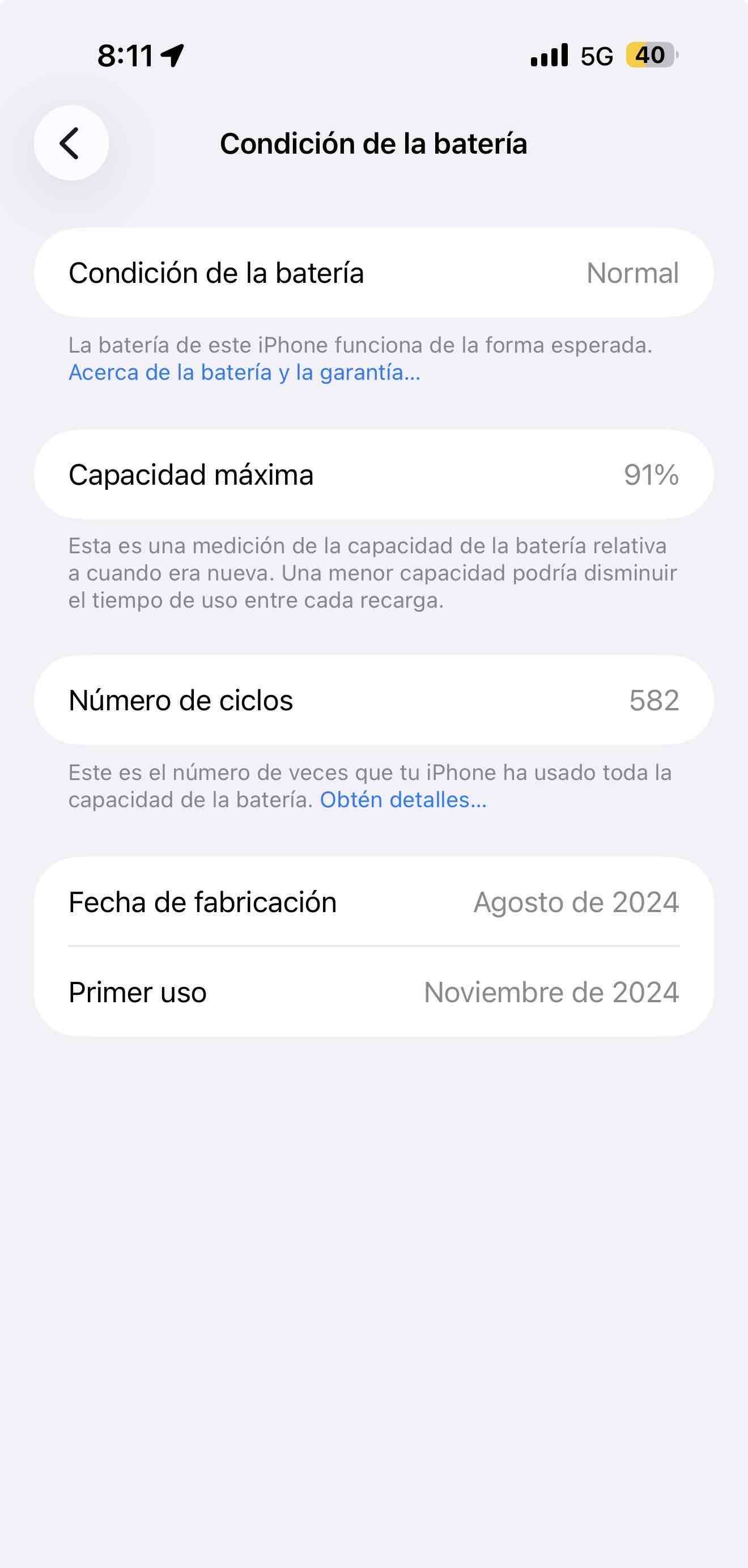
Task: Select the Capacidad máxima row
Action: [x=373, y=476]
